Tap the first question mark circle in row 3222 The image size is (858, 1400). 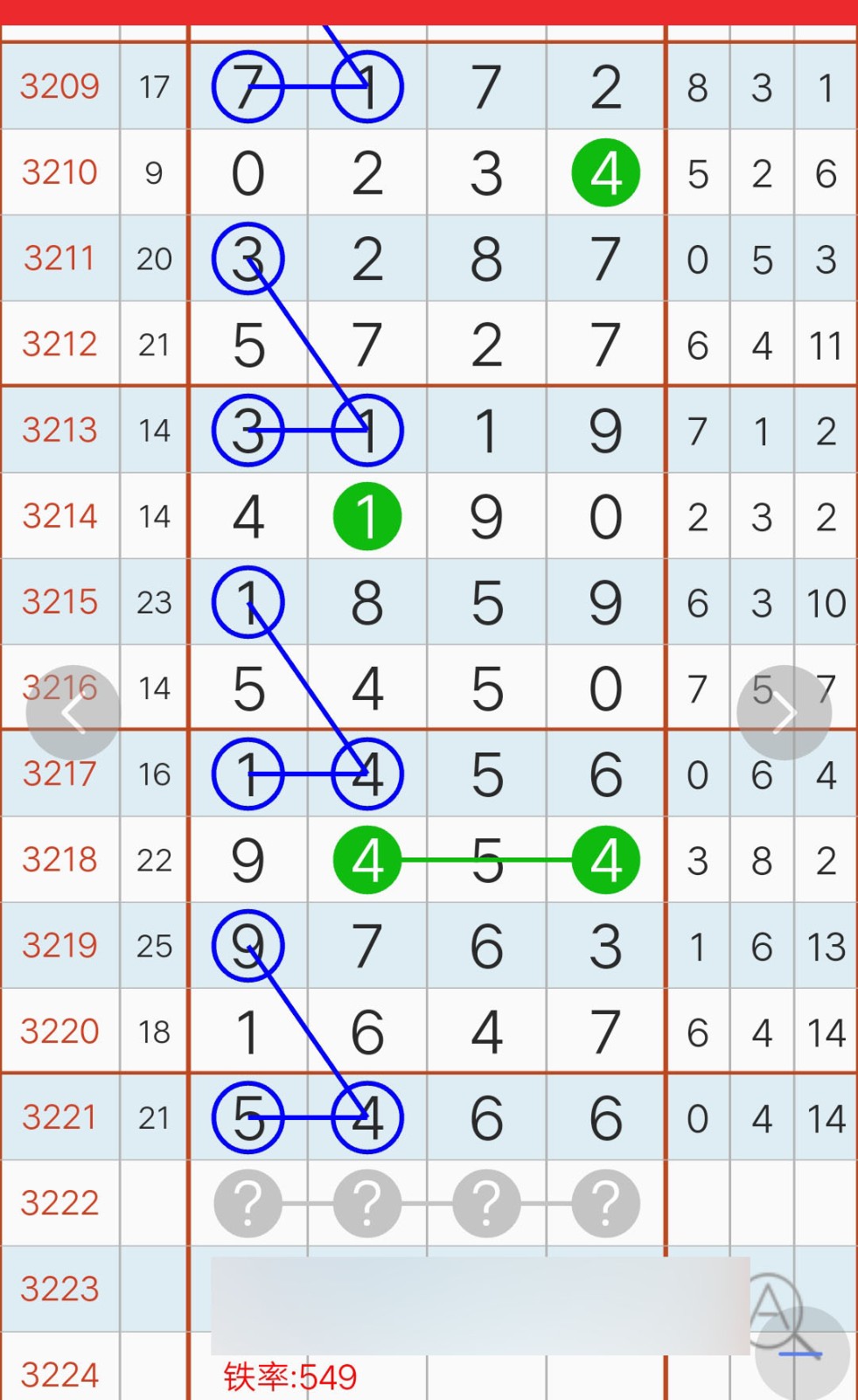(x=248, y=1204)
